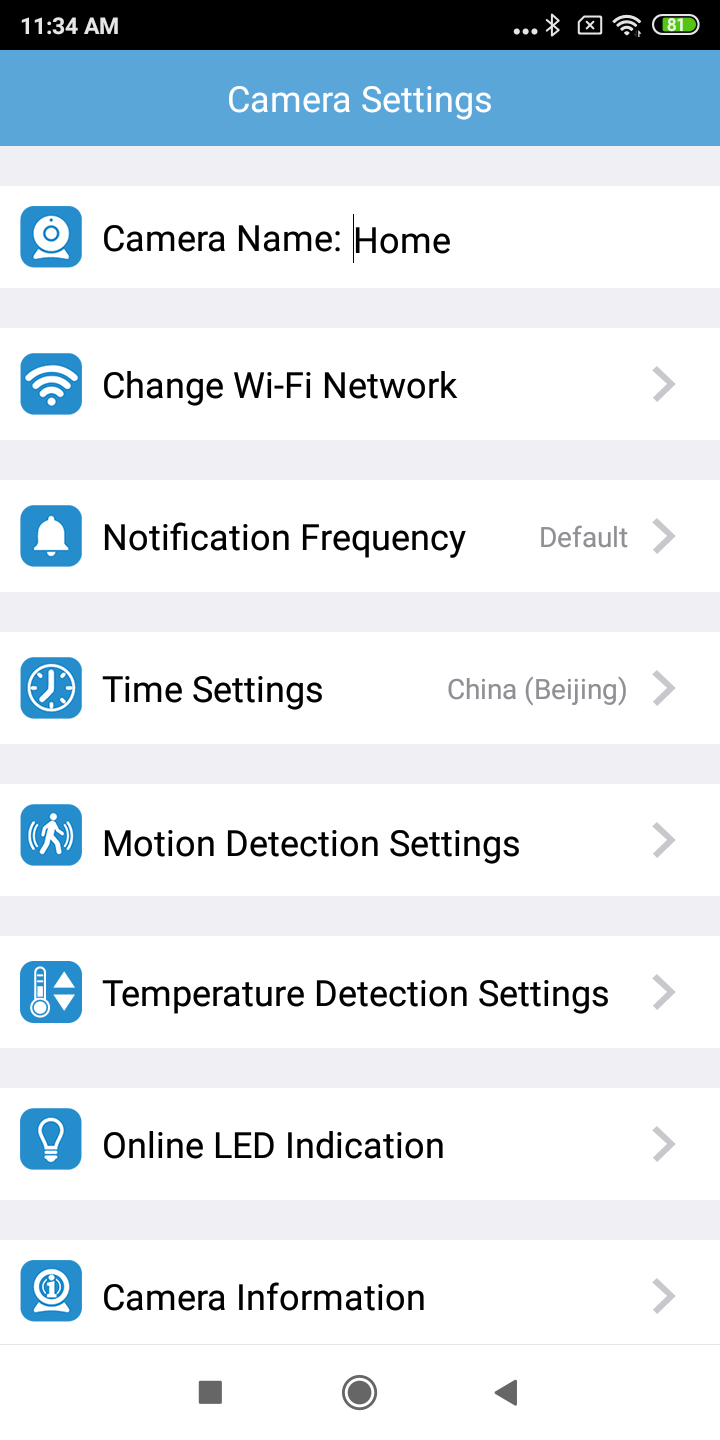Open Online LED Indication
Image resolution: width=720 pixels, height=1440 pixels.
coord(360,1144)
